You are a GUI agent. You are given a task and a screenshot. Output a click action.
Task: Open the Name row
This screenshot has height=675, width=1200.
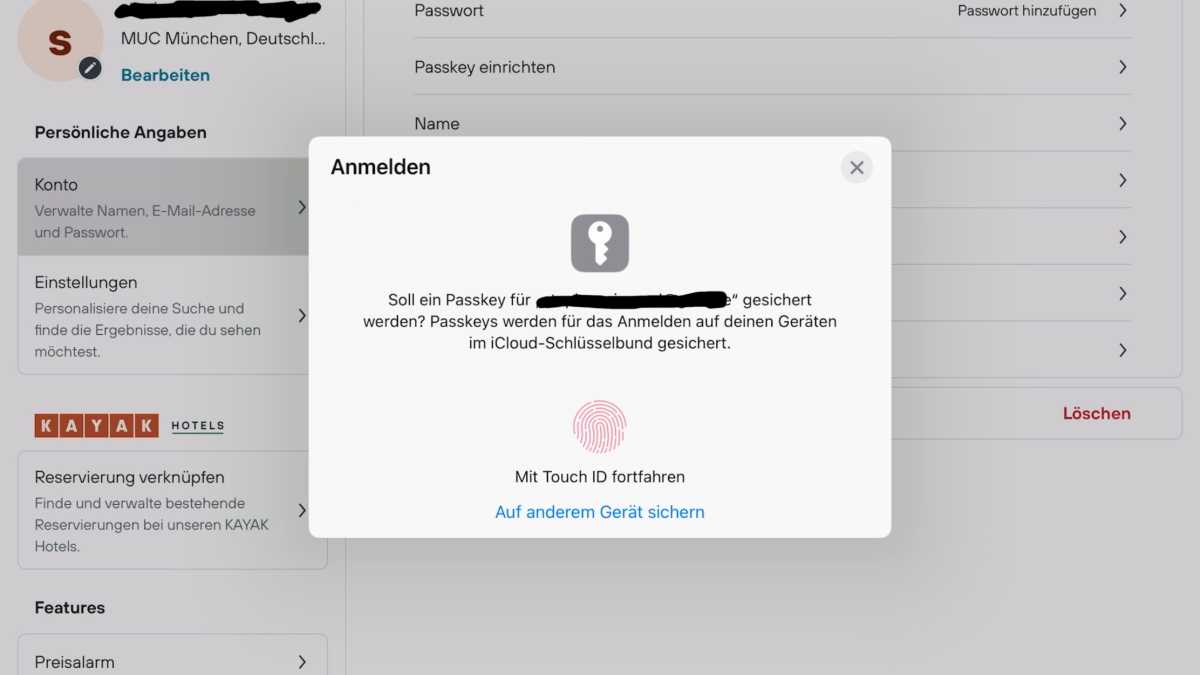(x=772, y=124)
